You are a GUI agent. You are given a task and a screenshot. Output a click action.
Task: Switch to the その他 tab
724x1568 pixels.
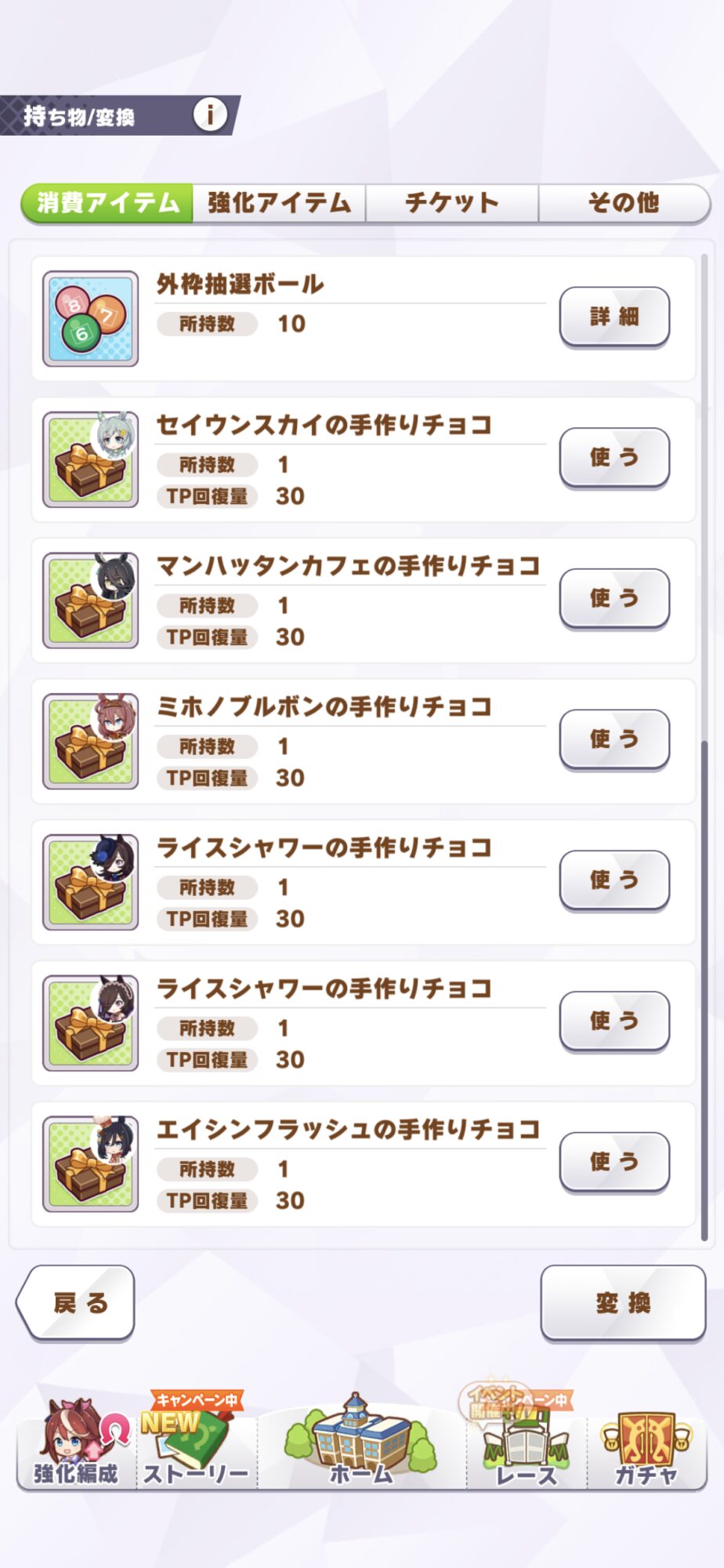click(624, 203)
